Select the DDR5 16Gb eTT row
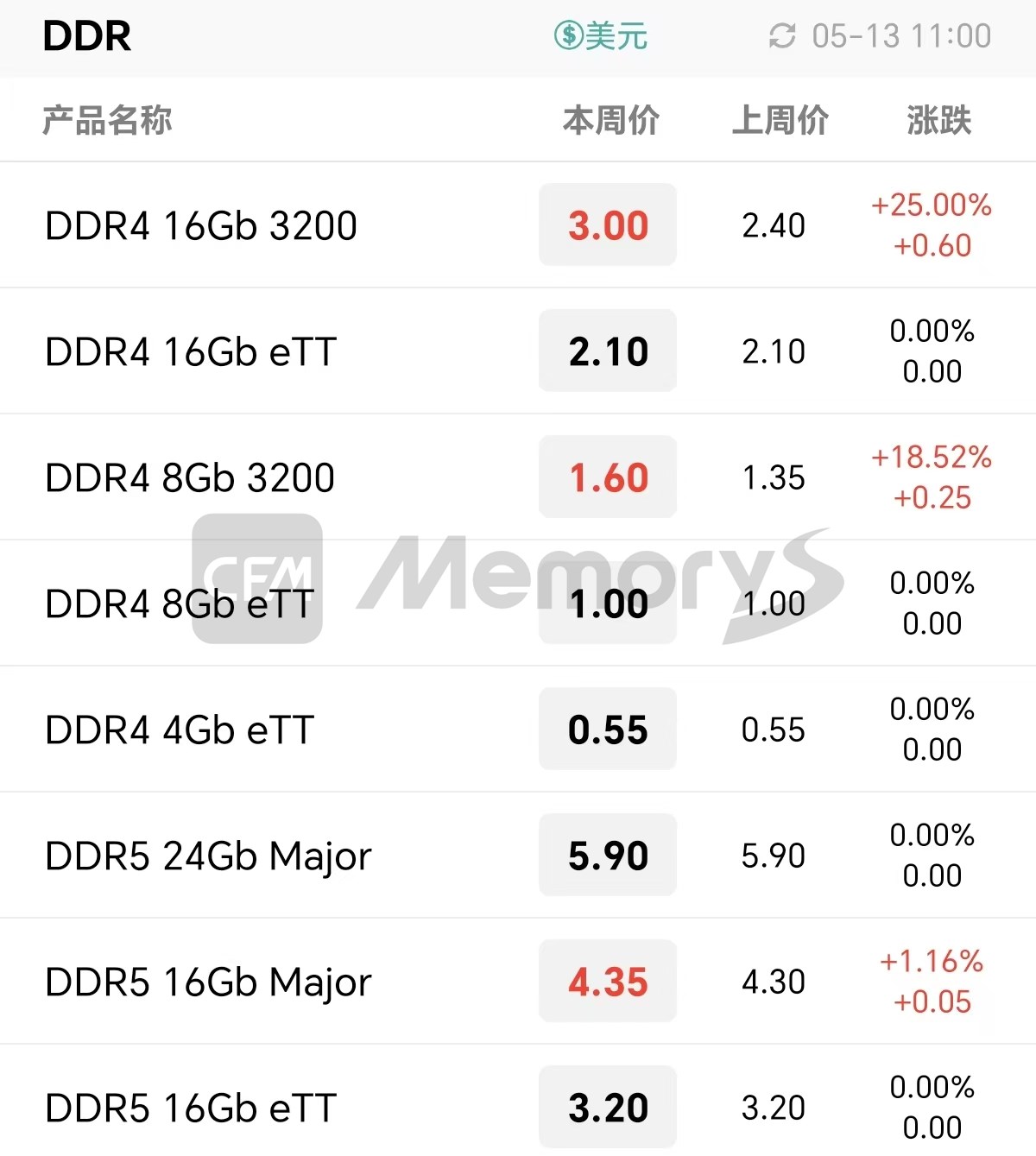 click(191, 1108)
